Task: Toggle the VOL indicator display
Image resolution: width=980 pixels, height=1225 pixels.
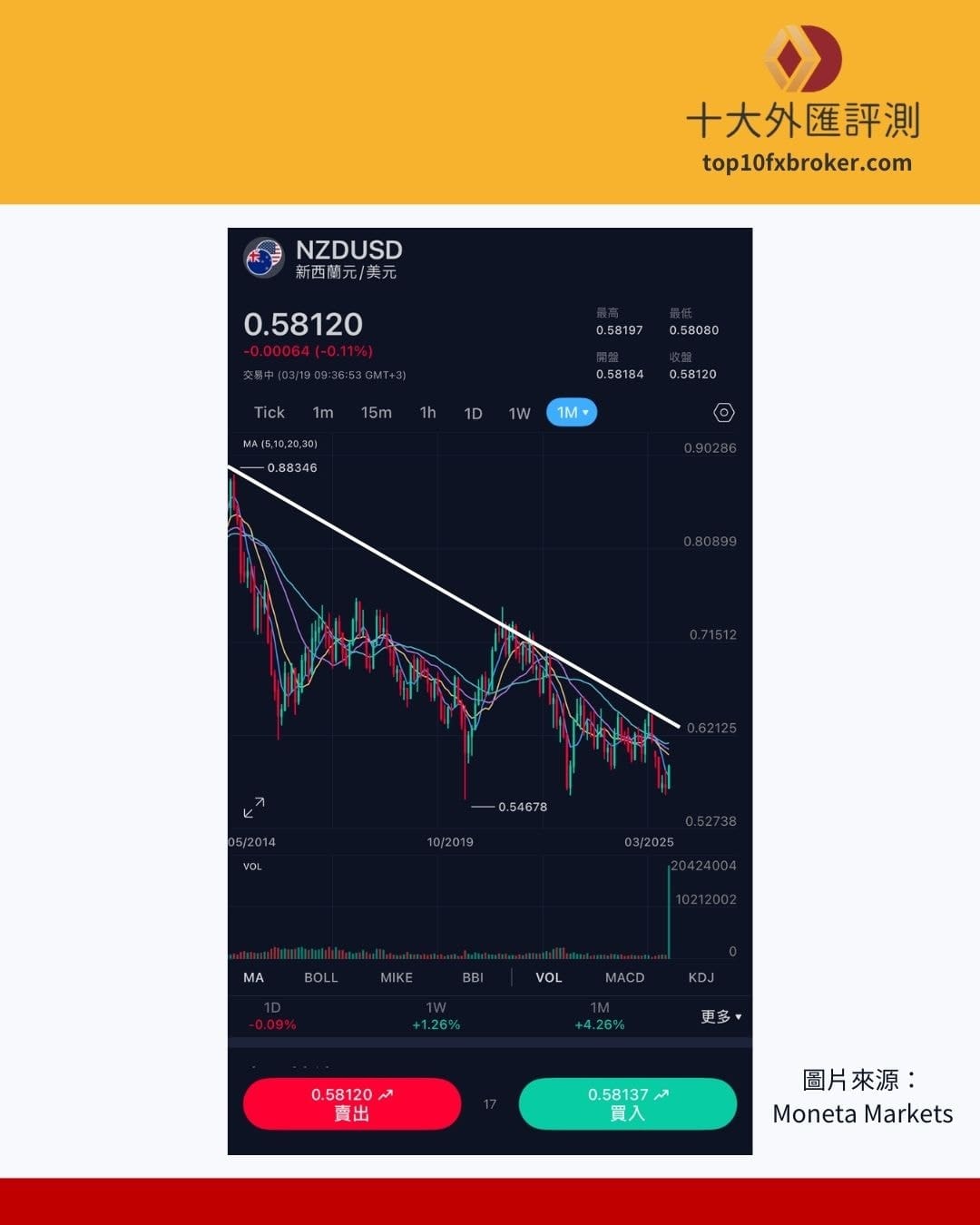Action: 548,977
